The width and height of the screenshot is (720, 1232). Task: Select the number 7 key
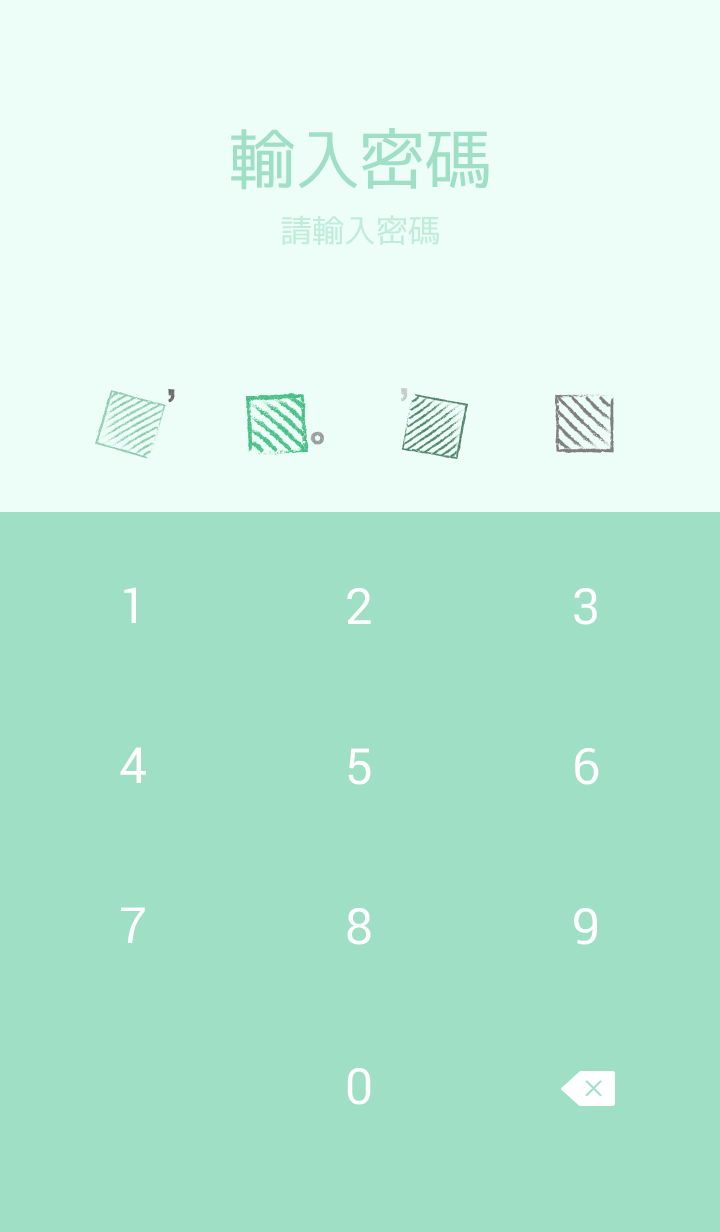point(132,927)
